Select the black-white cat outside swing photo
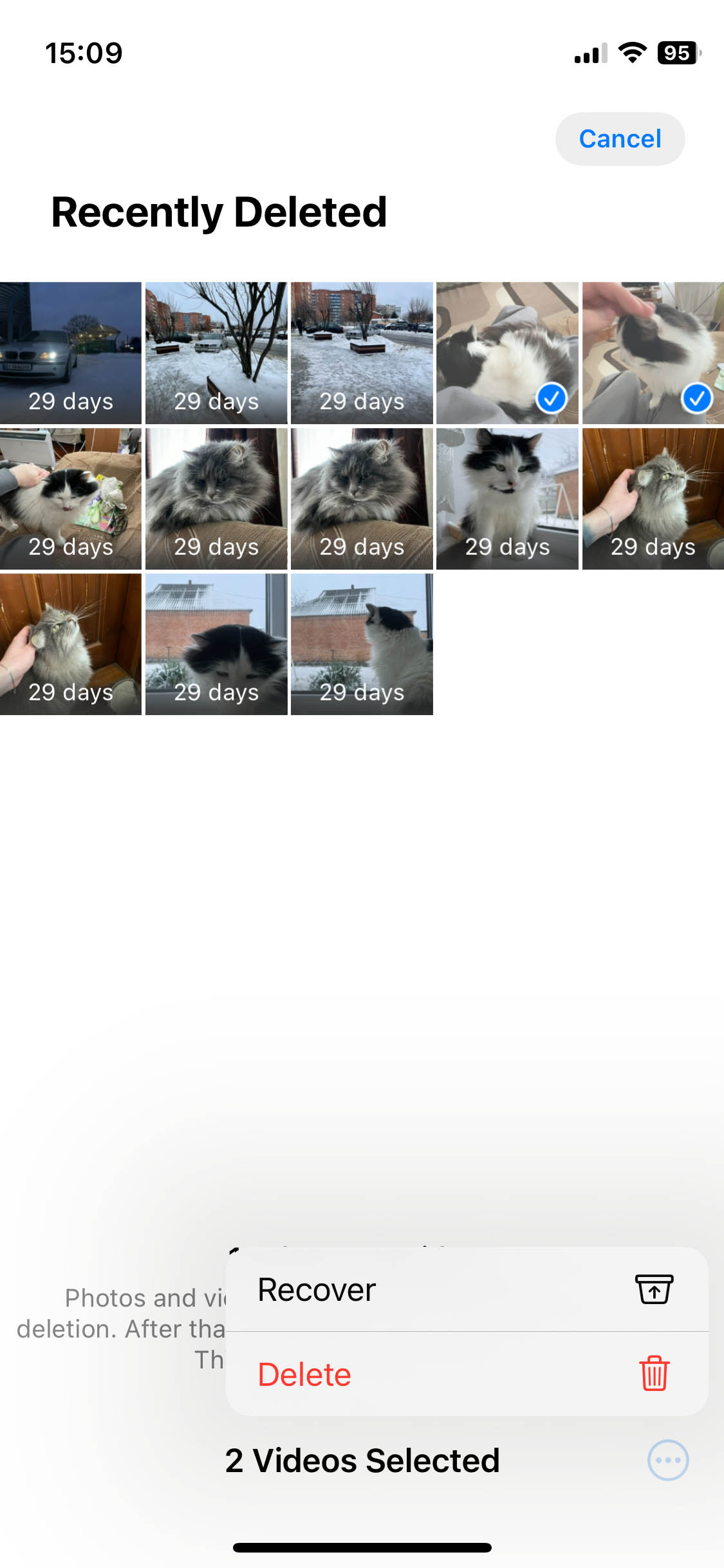 [x=507, y=498]
